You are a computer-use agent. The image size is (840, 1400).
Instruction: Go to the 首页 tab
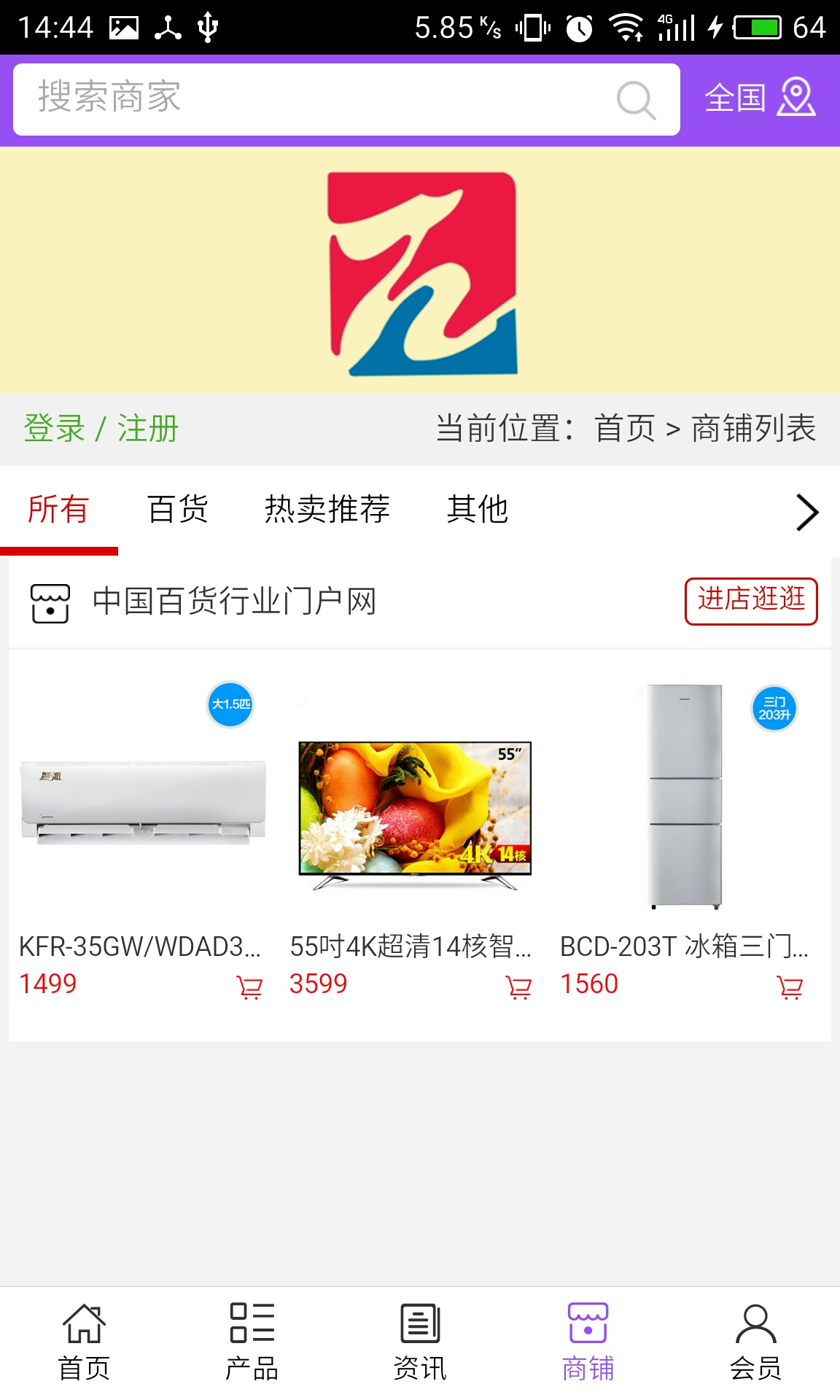pyautogui.click(x=84, y=1342)
